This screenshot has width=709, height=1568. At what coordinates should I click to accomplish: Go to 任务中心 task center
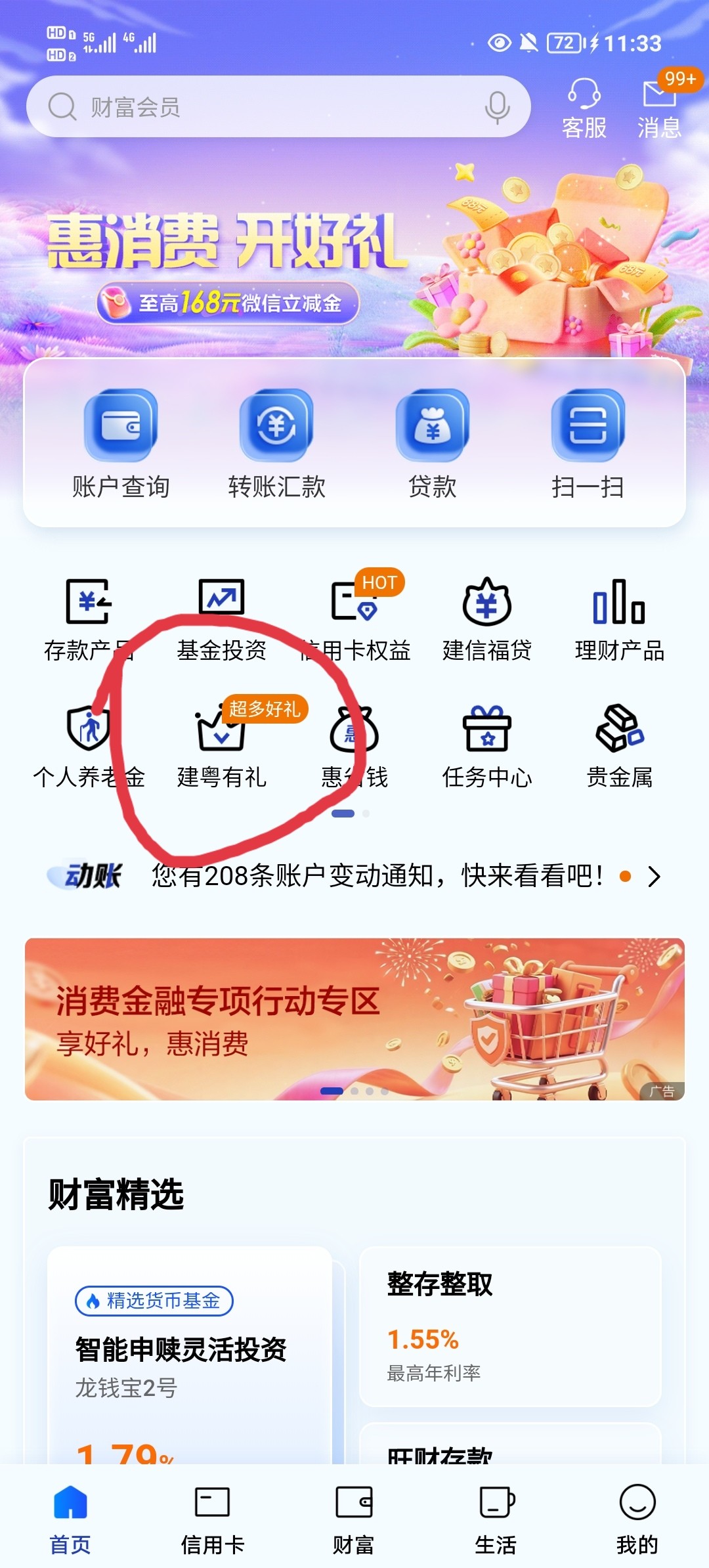tap(487, 747)
